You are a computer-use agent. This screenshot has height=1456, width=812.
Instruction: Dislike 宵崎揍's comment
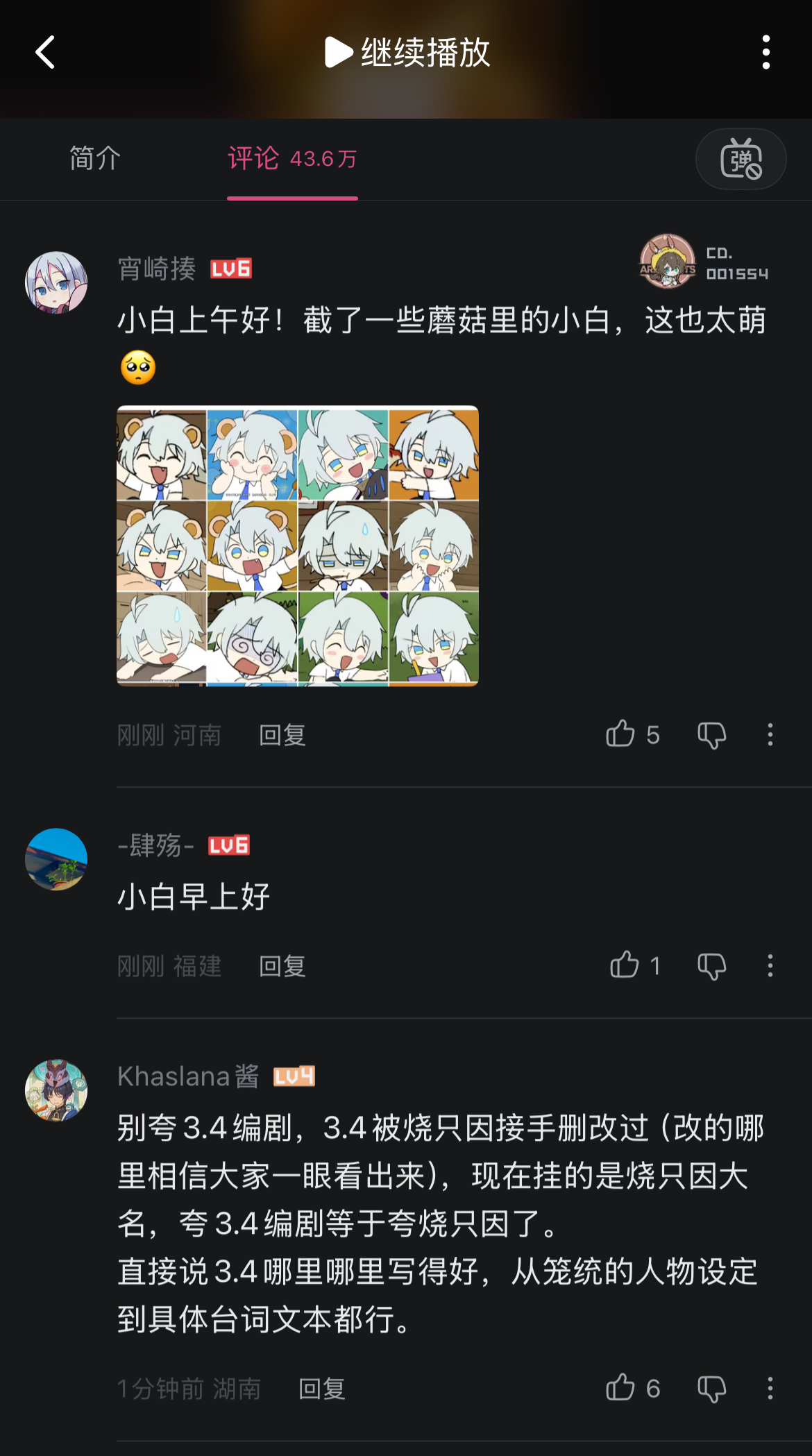(711, 735)
